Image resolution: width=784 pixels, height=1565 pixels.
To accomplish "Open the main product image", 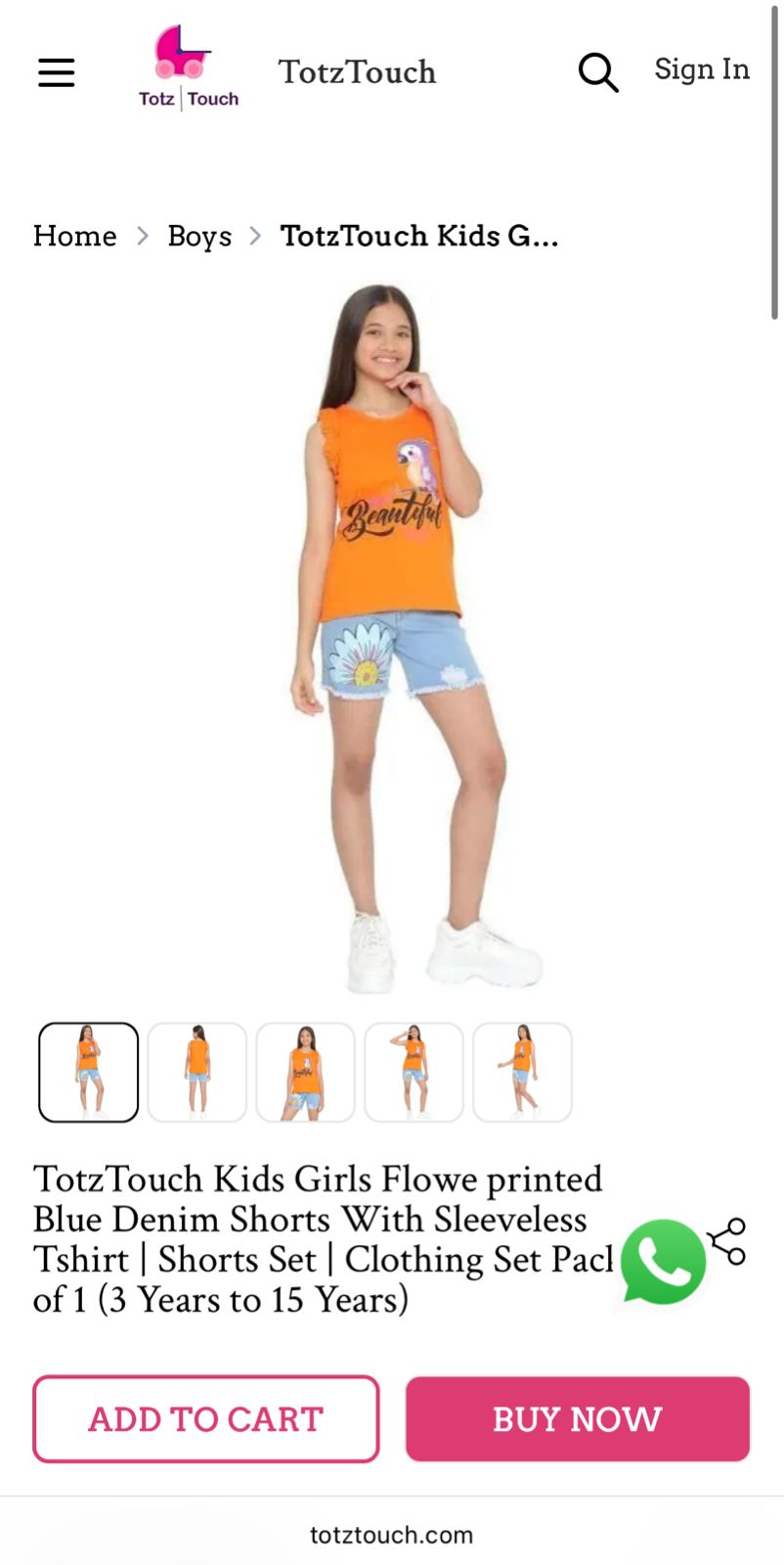I will 401,636.
